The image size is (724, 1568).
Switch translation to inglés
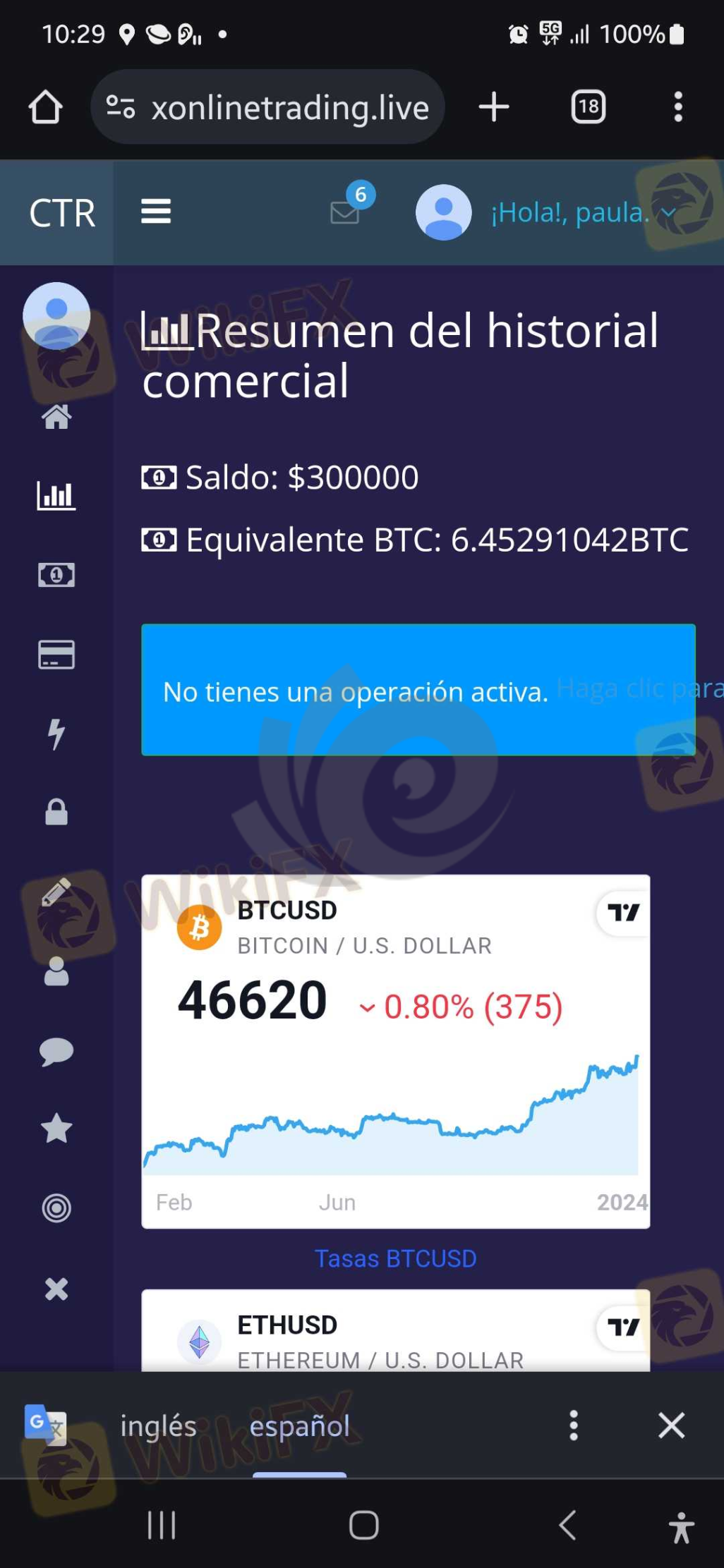coord(158,1426)
